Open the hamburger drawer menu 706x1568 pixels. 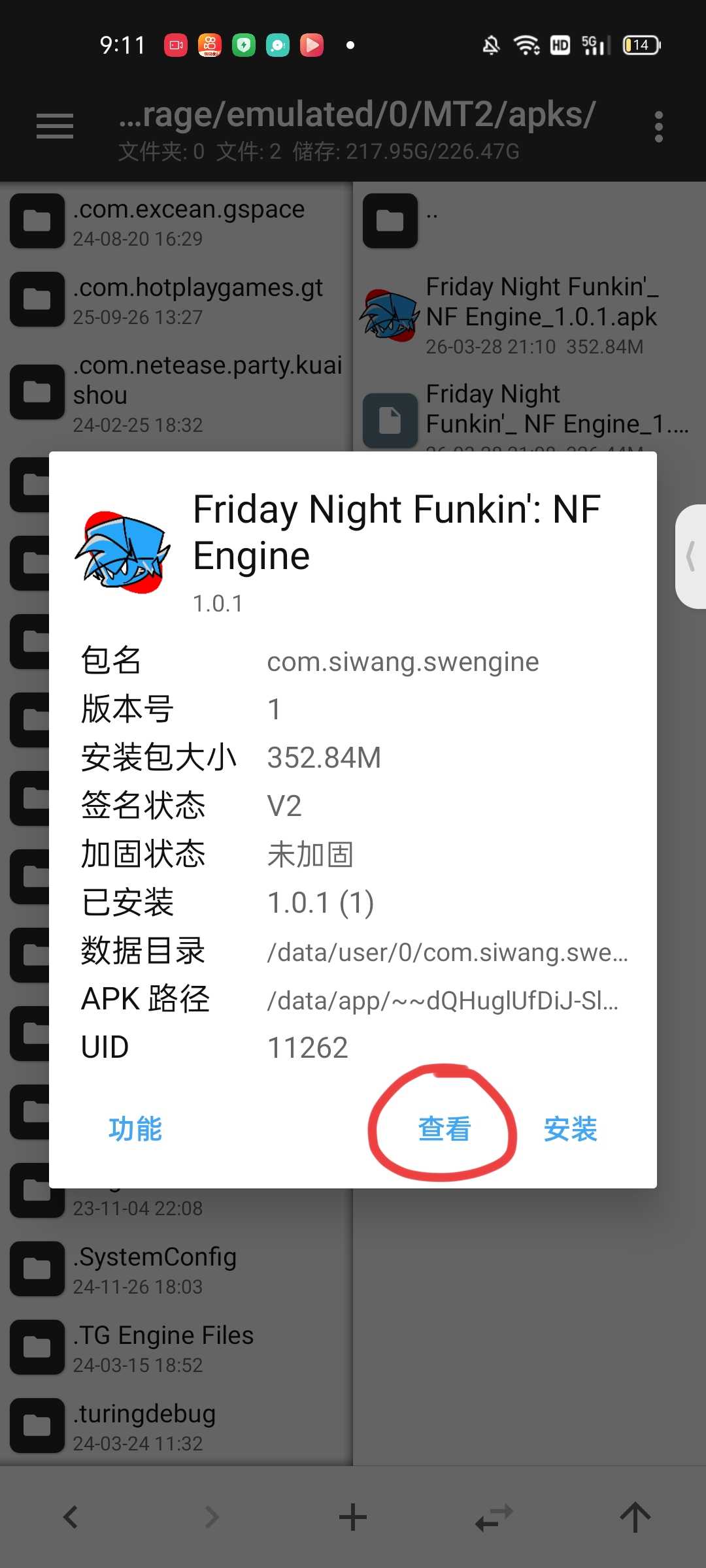tap(55, 126)
